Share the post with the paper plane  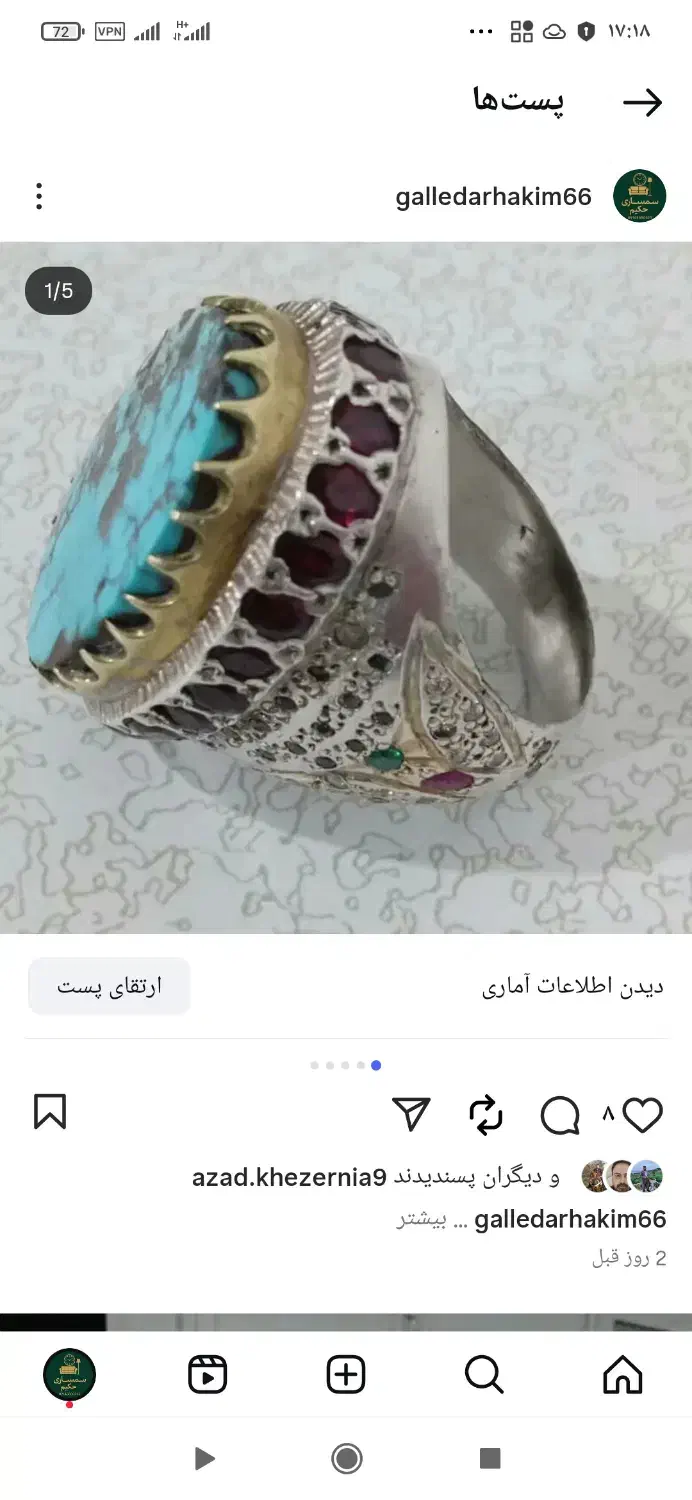coord(411,1114)
